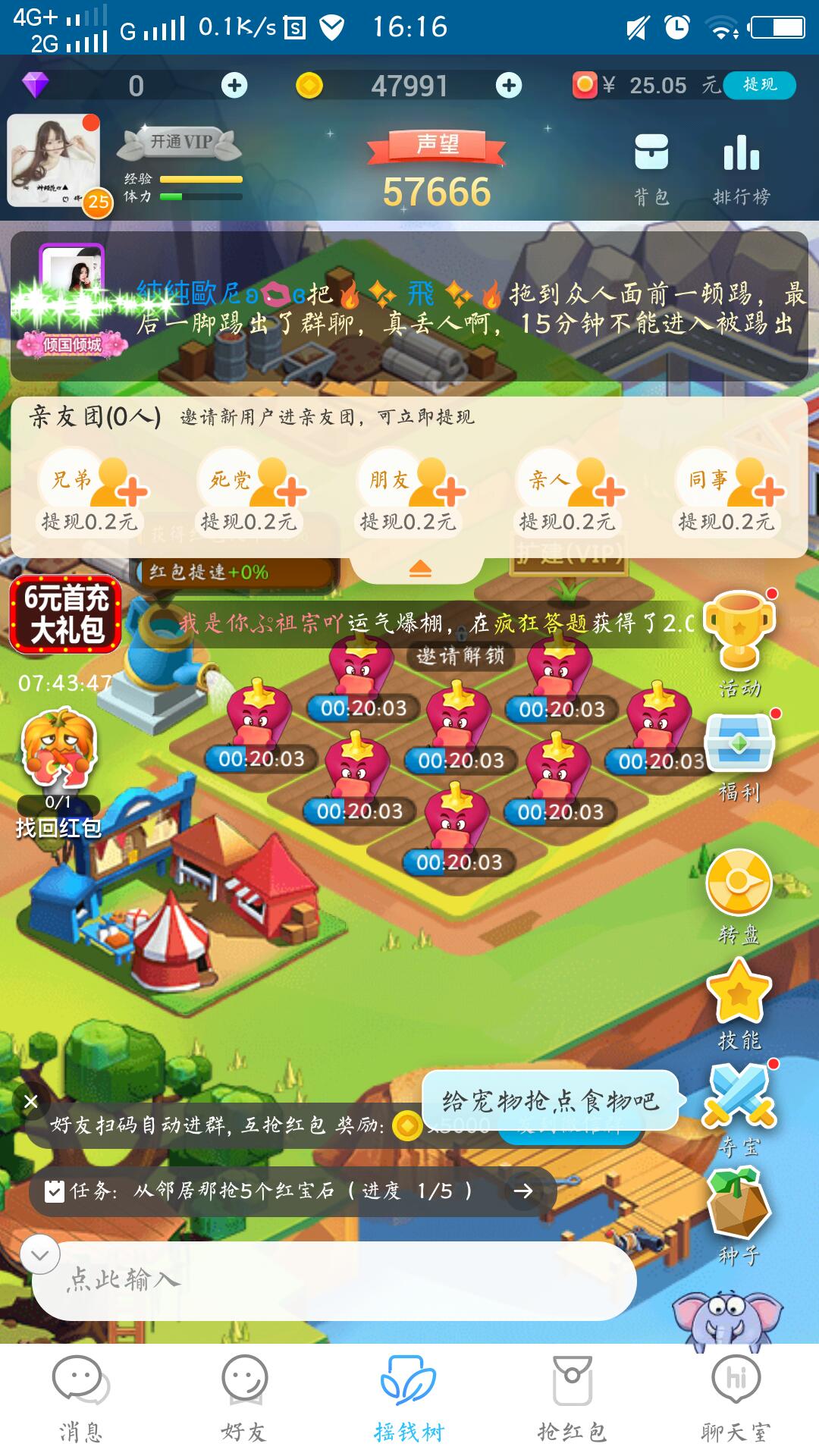Tap the 提现 withdraw button
Screen dimensions: 819x1456
coord(759,85)
